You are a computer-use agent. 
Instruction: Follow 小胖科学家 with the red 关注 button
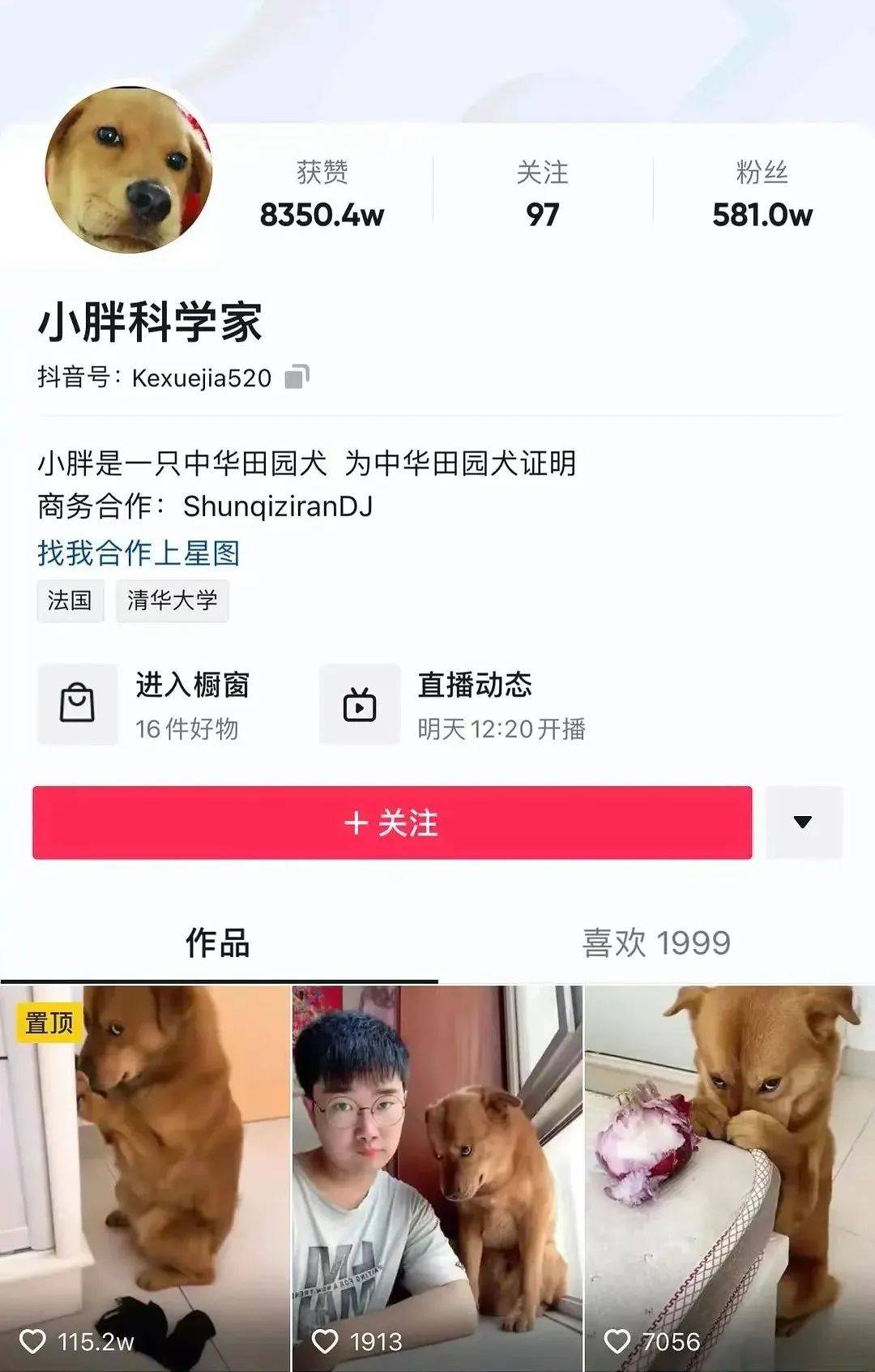click(392, 823)
